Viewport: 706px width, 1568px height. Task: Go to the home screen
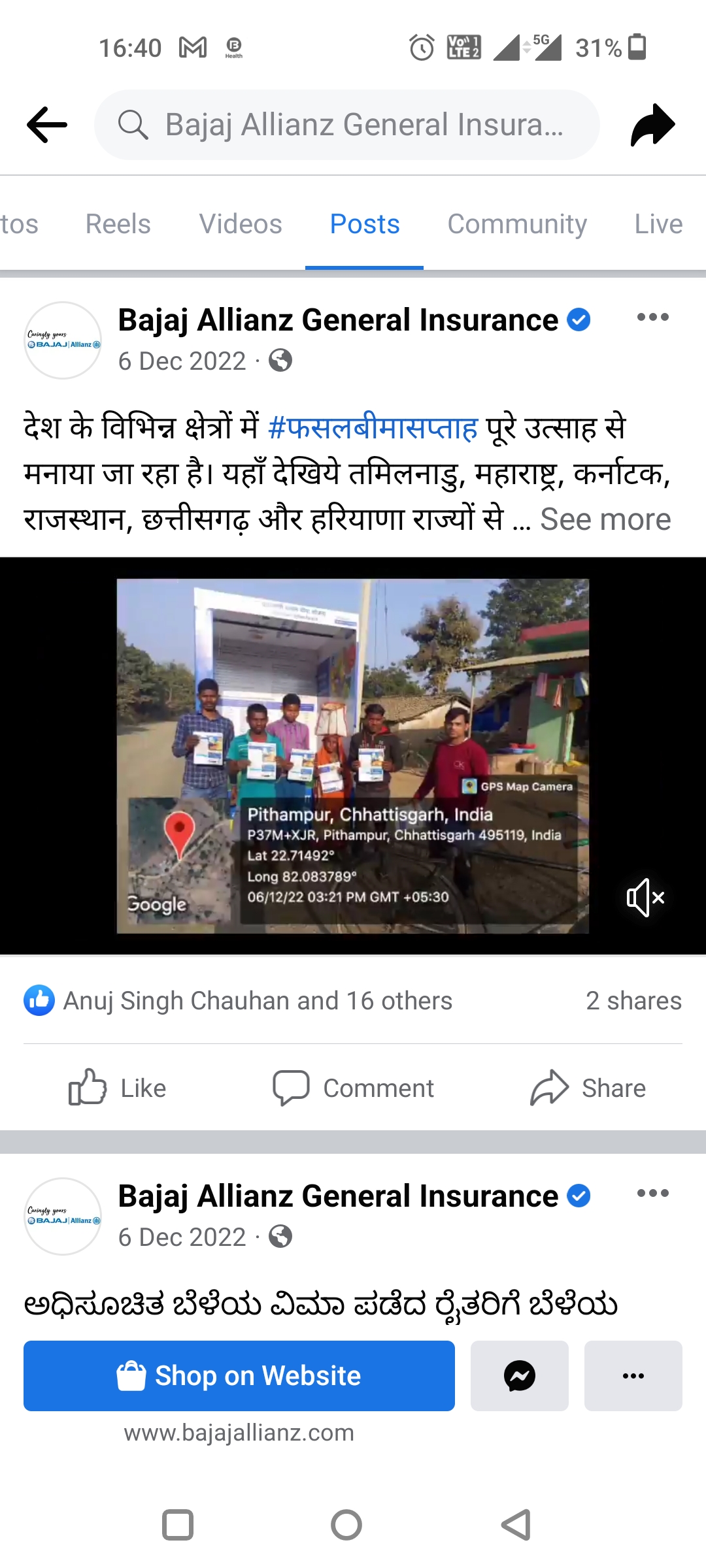[346, 1526]
